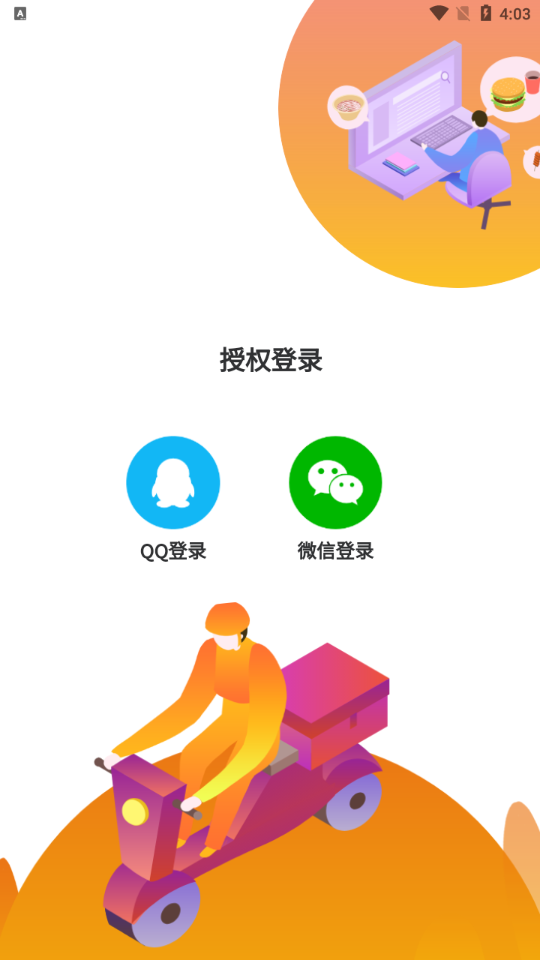Viewport: 540px width, 960px height.
Task: Log in with QQ
Action: point(173,482)
